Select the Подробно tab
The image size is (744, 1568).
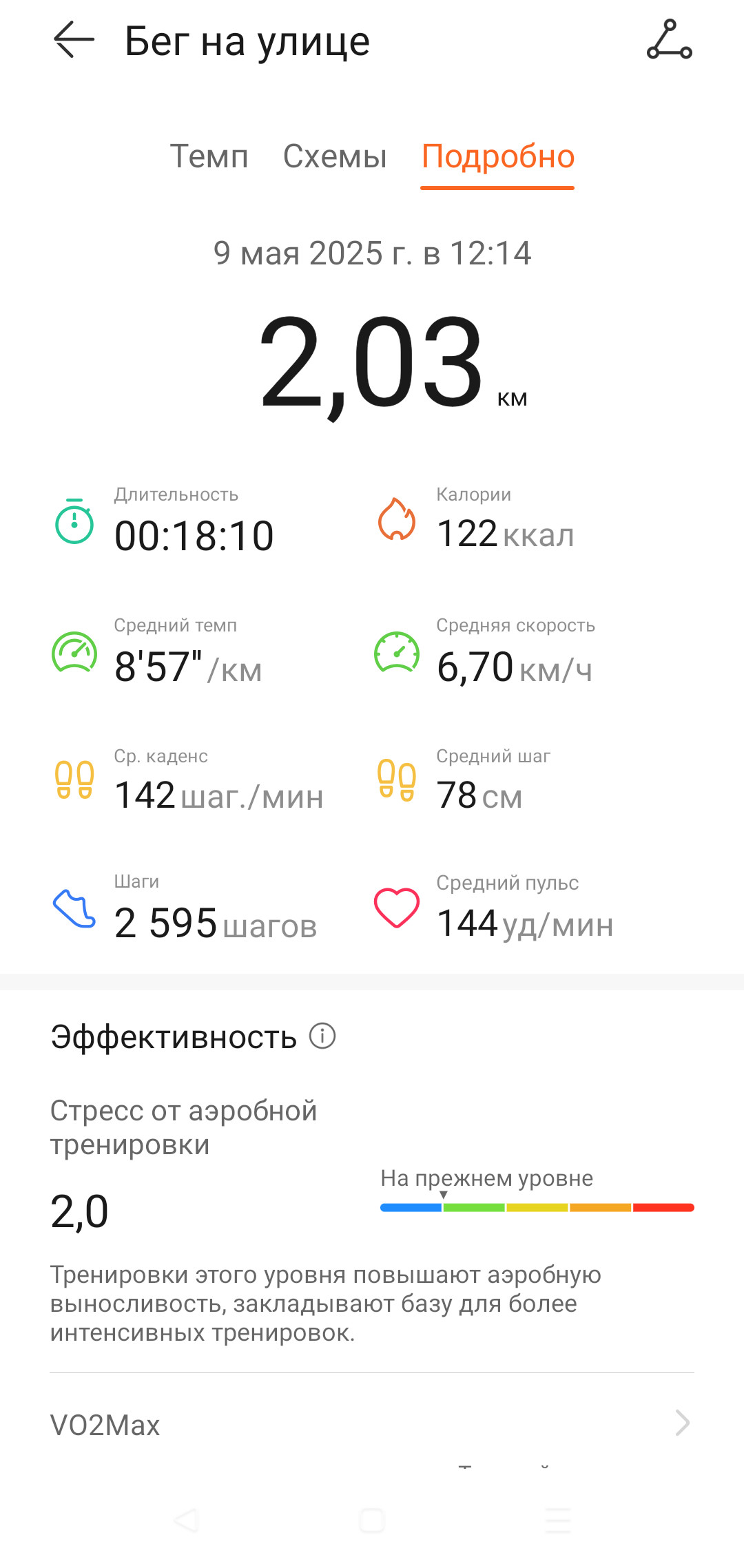pyautogui.click(x=497, y=158)
